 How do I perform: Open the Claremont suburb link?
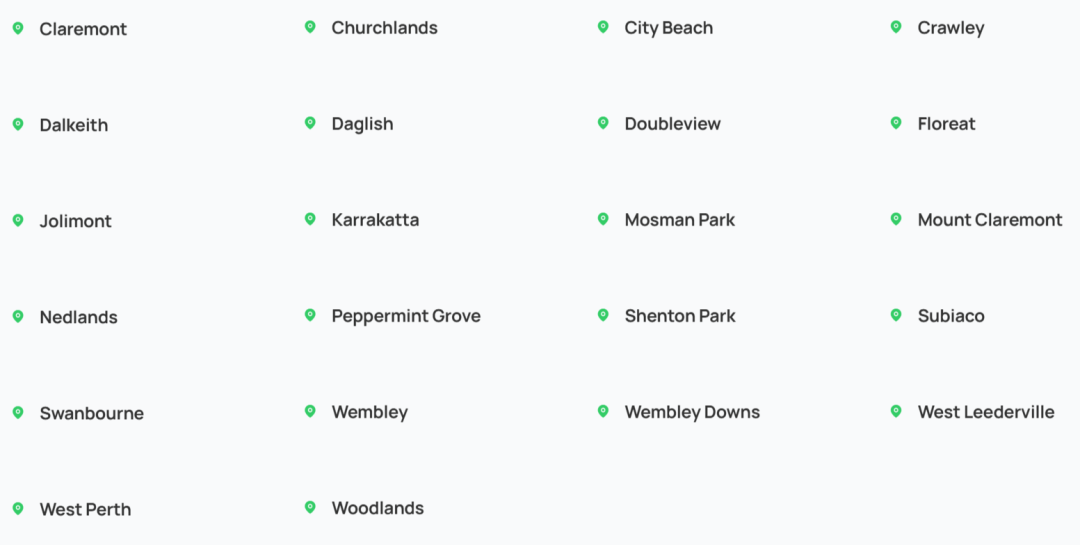(x=83, y=29)
